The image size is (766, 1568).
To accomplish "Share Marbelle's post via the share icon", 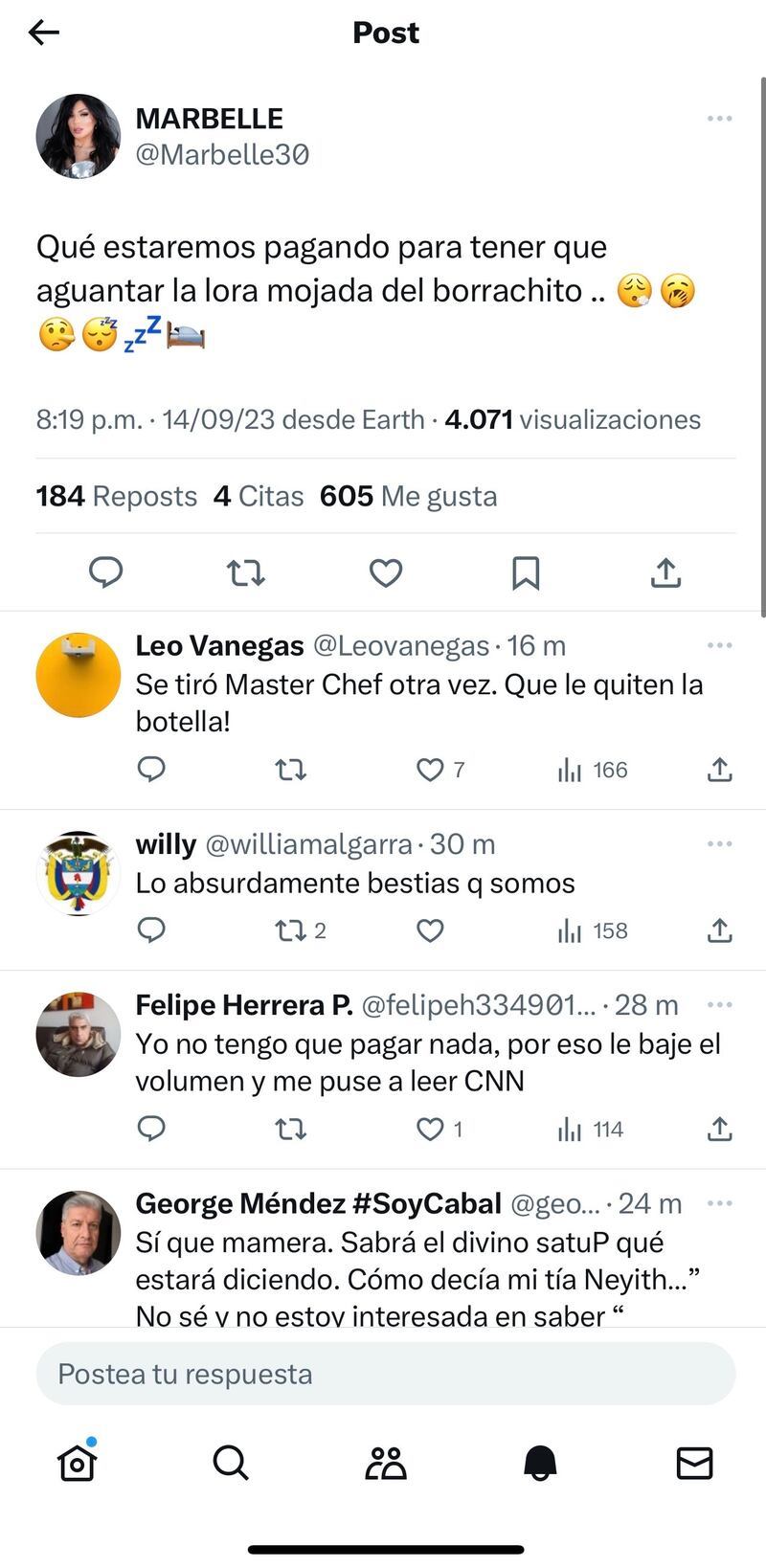I will pyautogui.click(x=665, y=572).
